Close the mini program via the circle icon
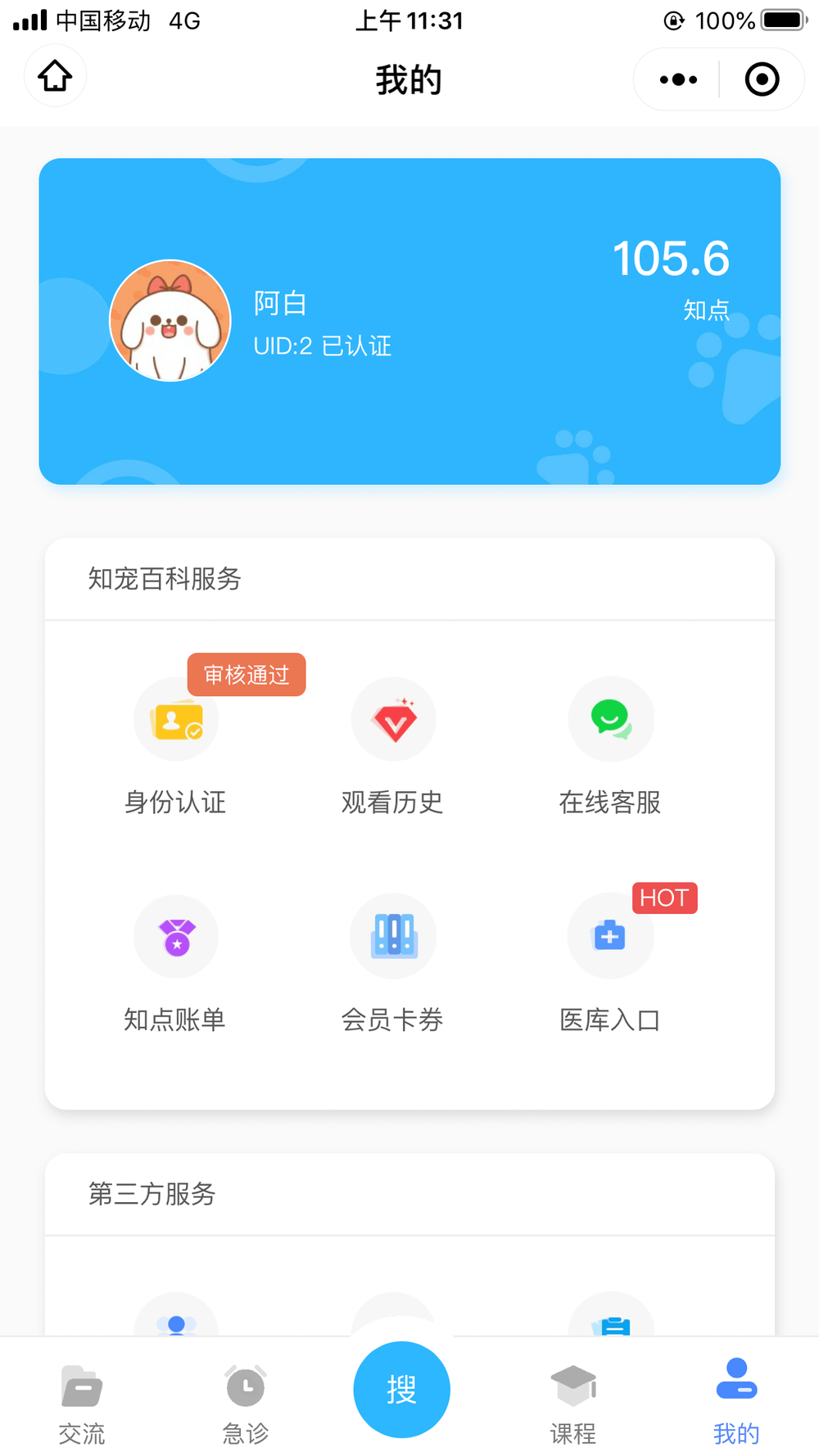819x1456 pixels. (x=762, y=79)
